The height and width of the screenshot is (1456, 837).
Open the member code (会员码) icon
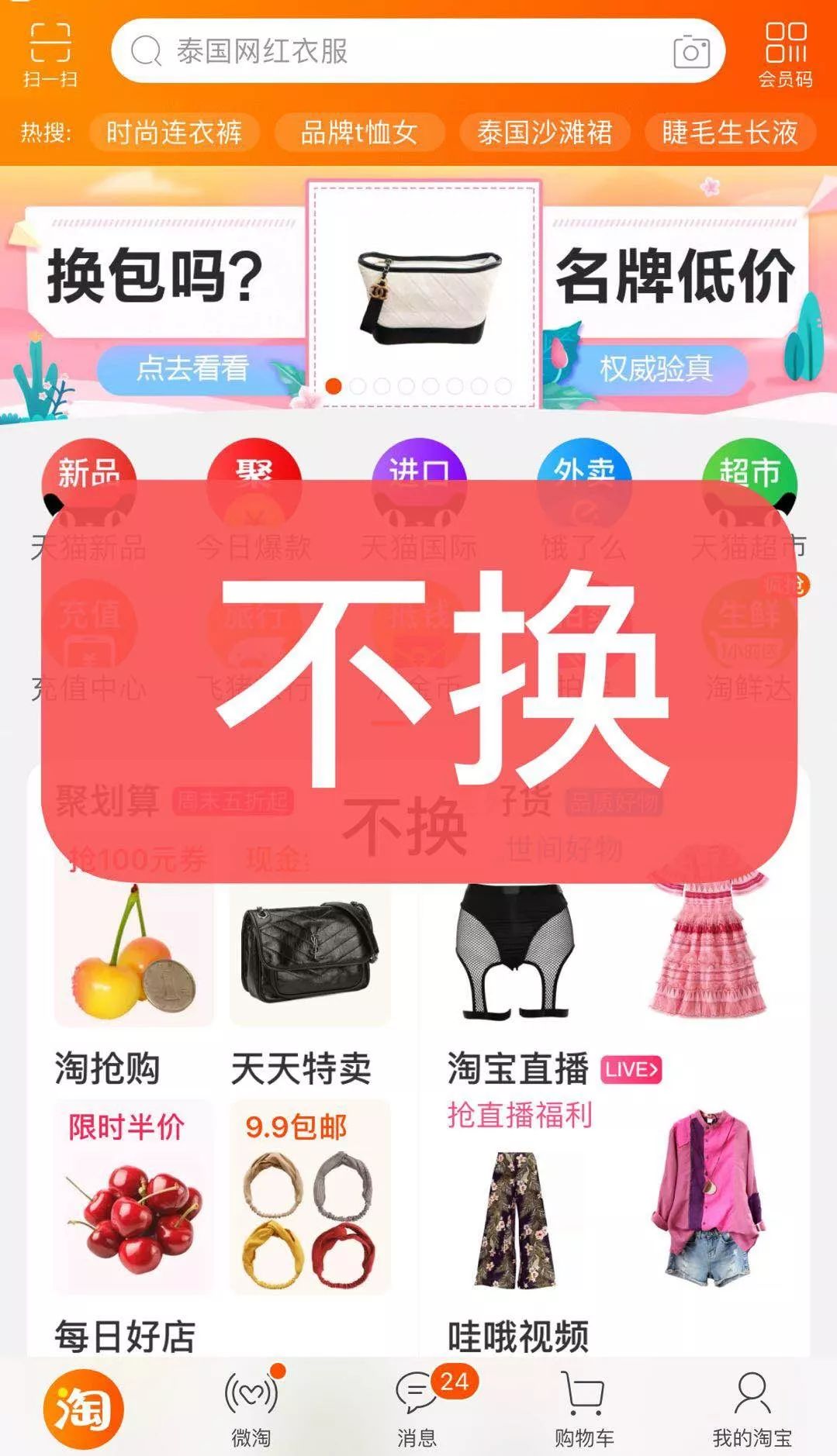point(785,53)
